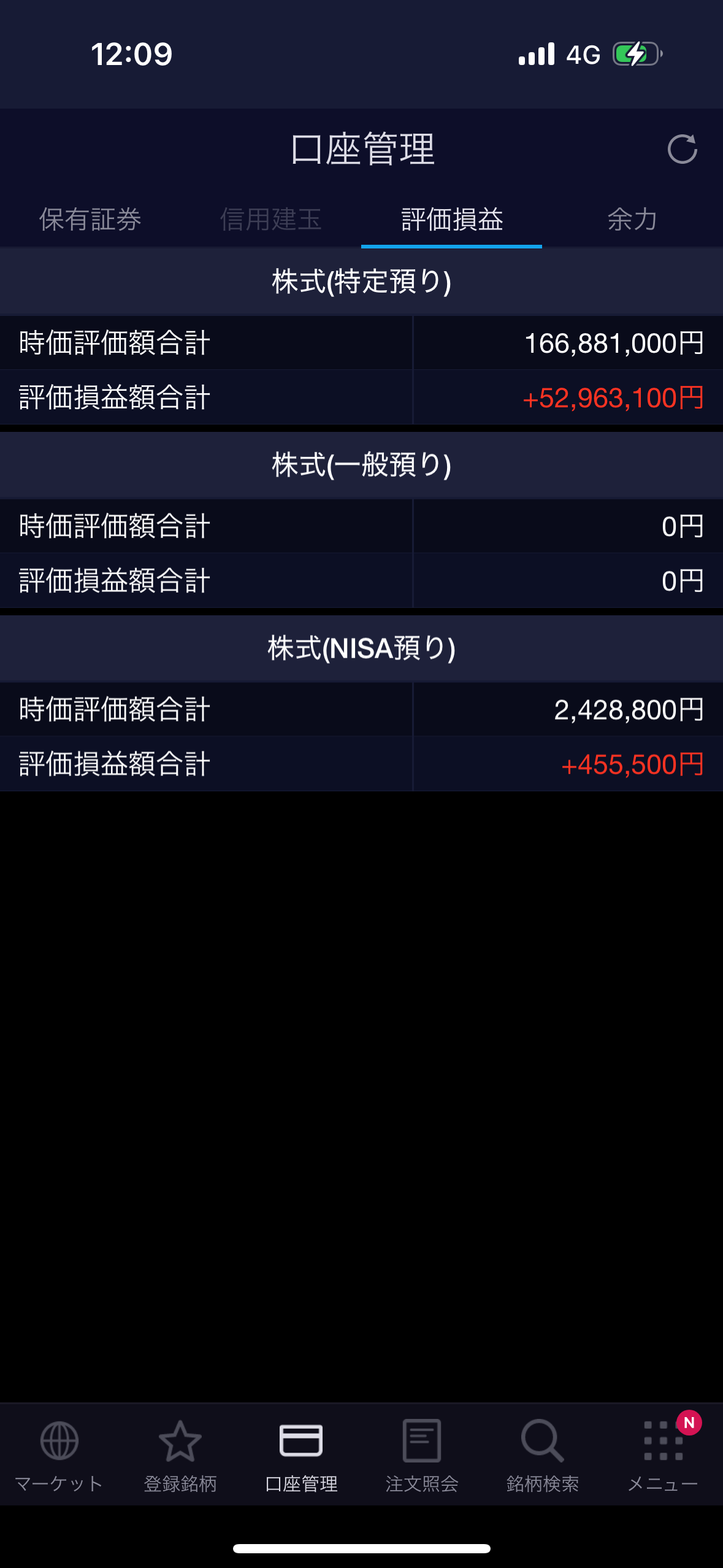
Task: Open the 信用建玉 tab
Action: click(x=270, y=220)
